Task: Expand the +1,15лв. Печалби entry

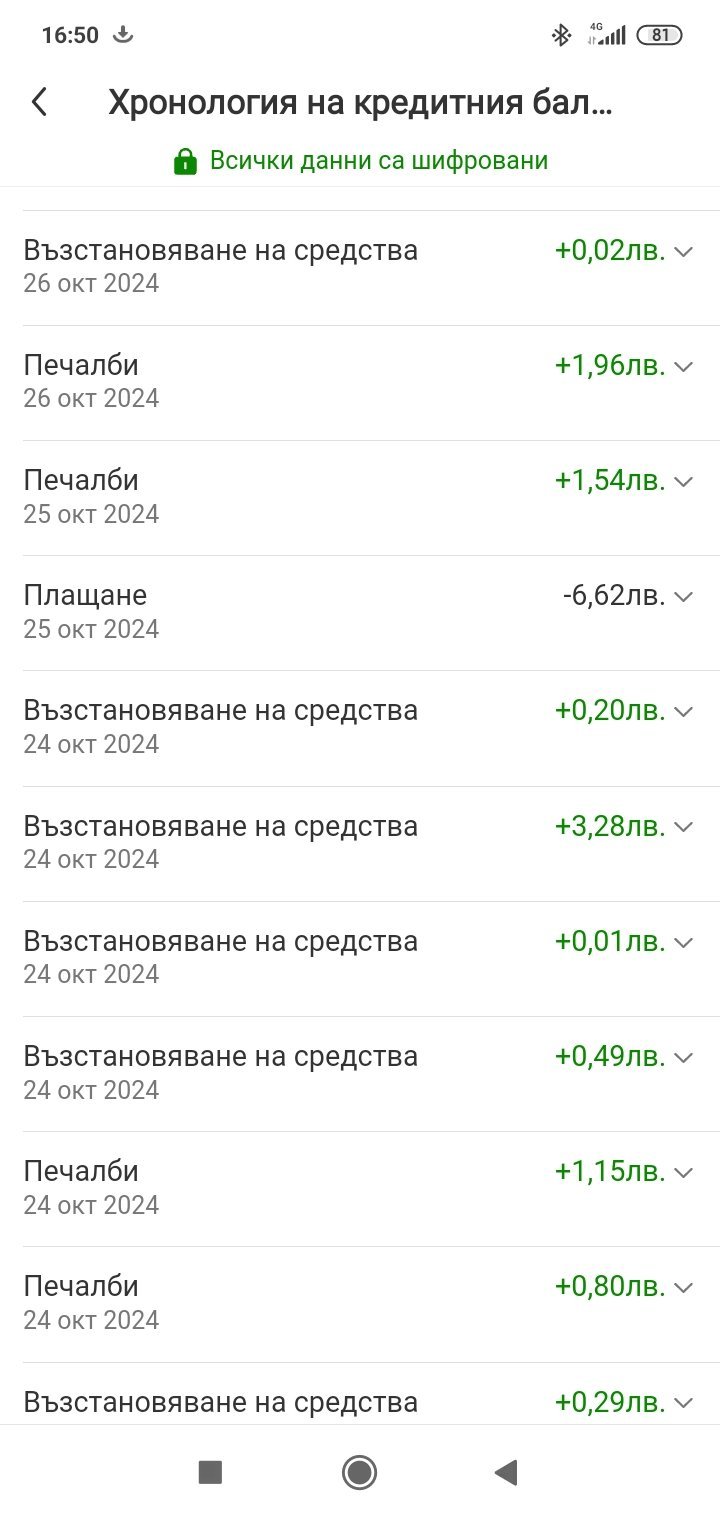Action: click(x=684, y=1172)
